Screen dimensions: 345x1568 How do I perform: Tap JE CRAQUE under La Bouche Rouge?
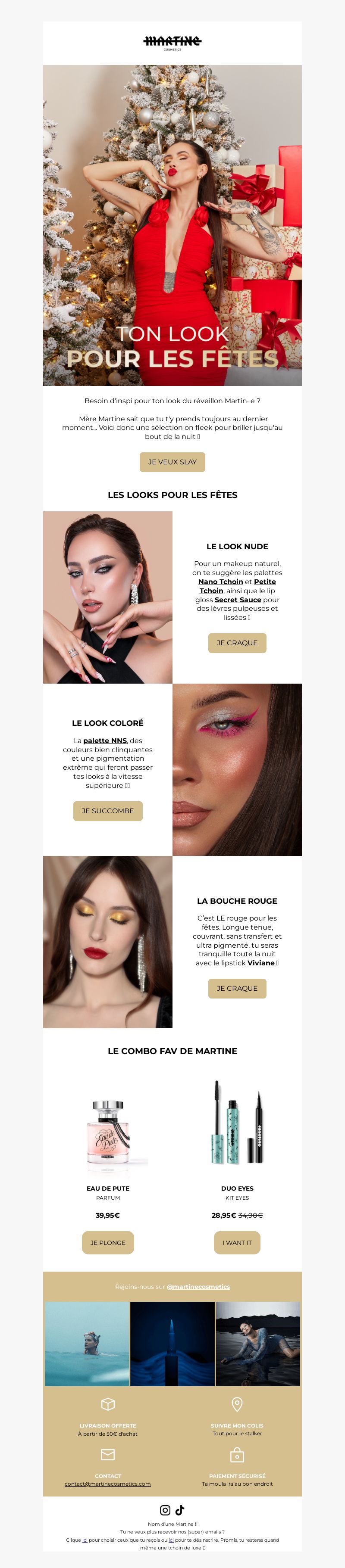pyautogui.click(x=237, y=989)
